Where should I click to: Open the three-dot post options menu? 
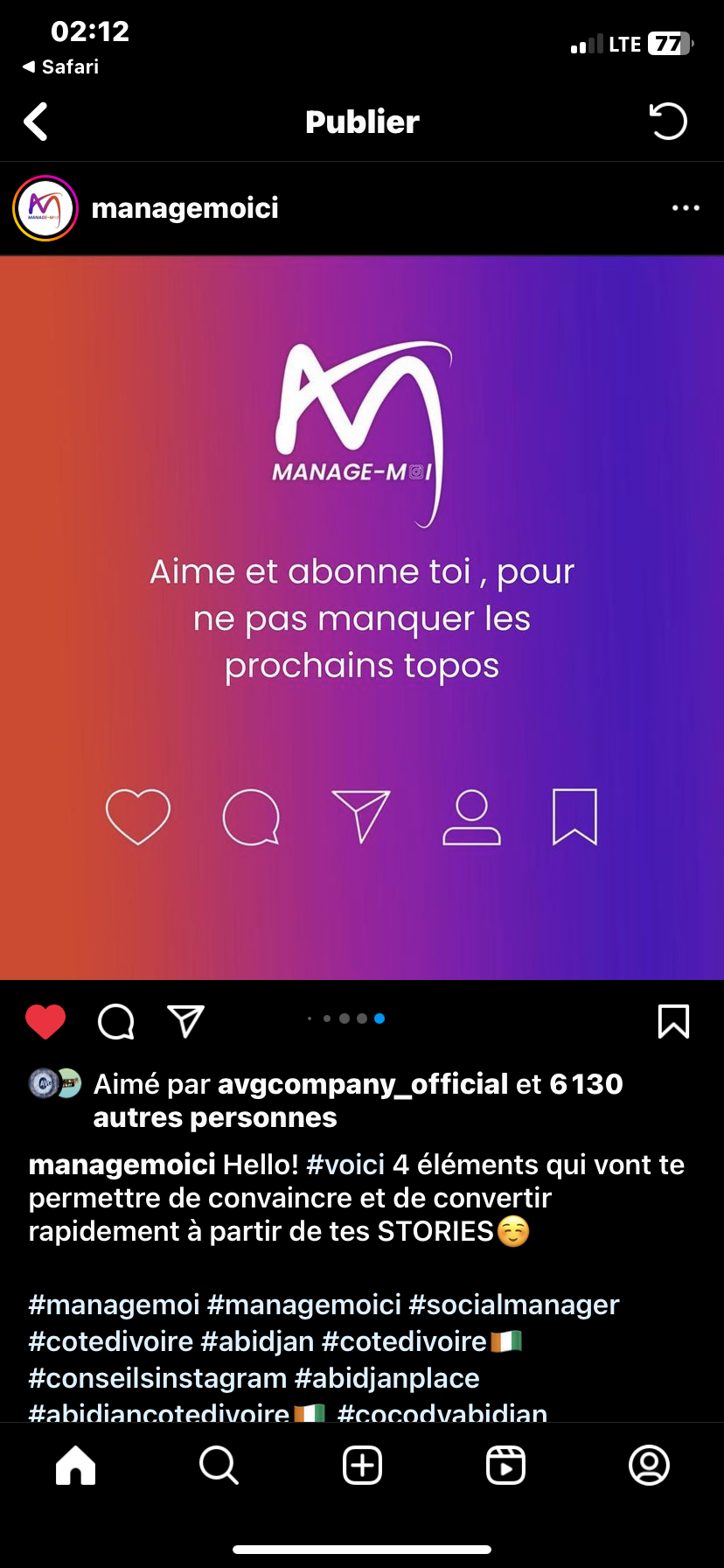tap(686, 208)
